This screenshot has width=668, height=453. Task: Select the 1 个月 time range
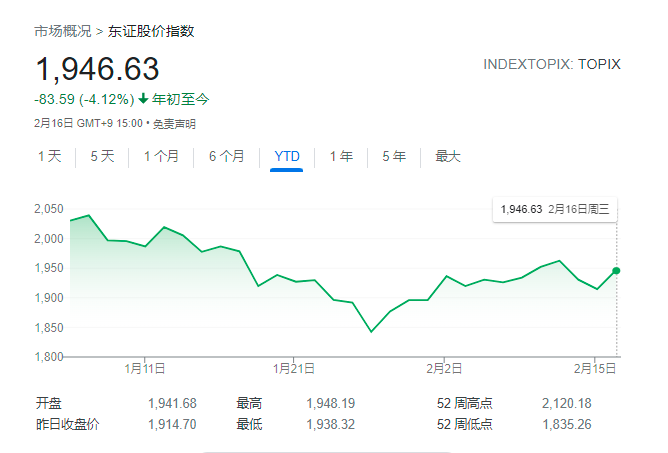pos(161,156)
